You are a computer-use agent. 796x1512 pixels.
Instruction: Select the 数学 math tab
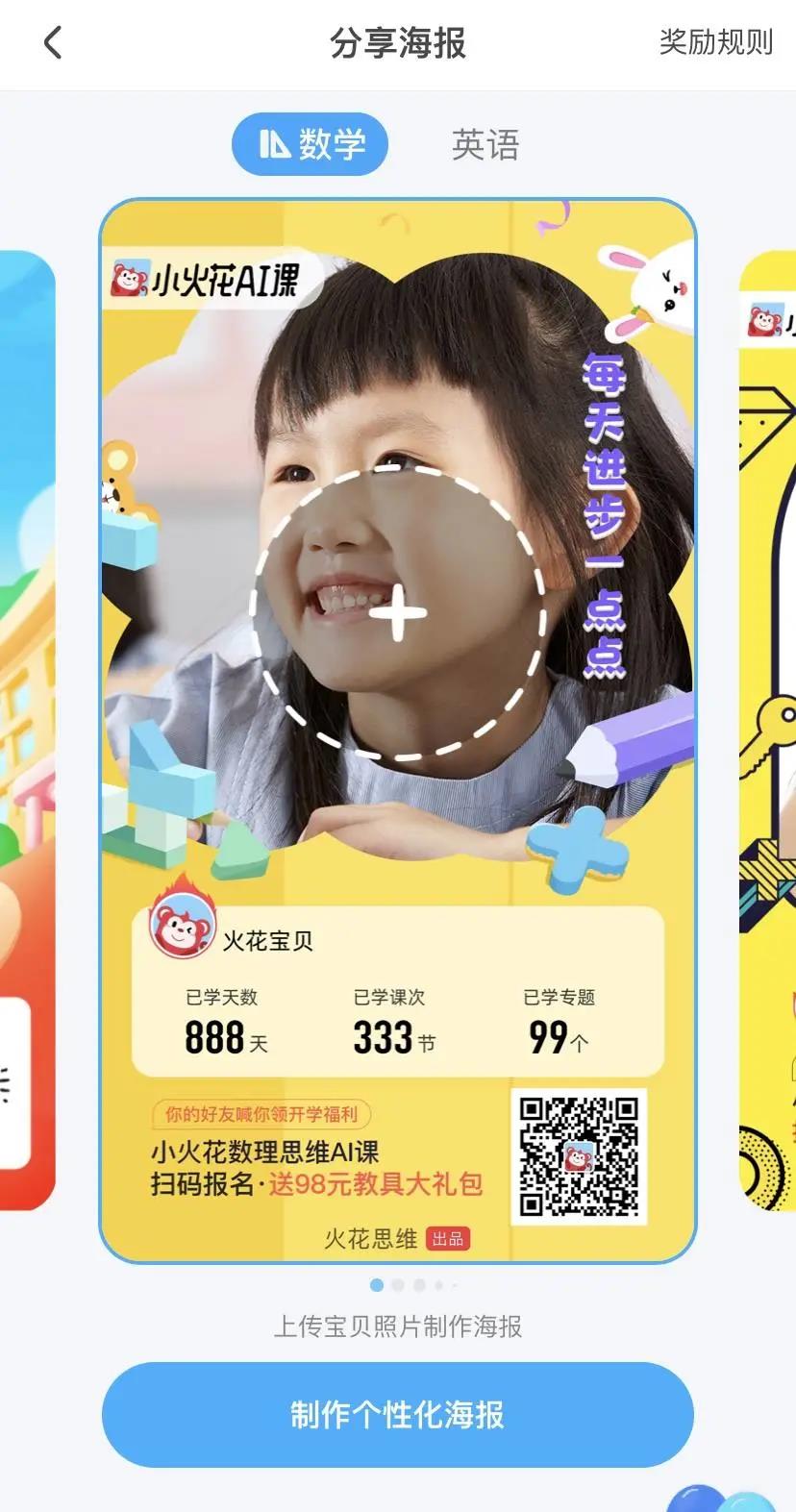(x=310, y=144)
